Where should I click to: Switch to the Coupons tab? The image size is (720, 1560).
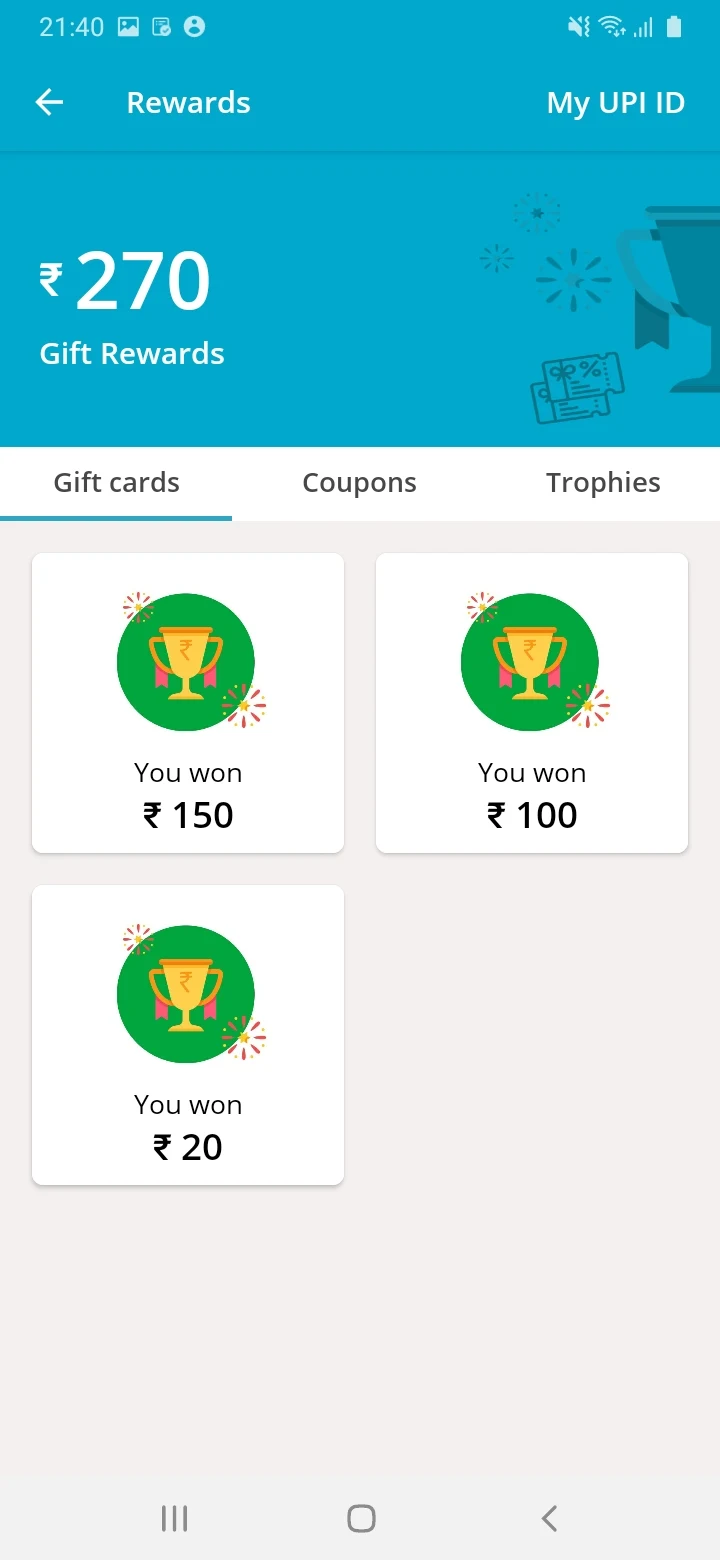point(359,483)
